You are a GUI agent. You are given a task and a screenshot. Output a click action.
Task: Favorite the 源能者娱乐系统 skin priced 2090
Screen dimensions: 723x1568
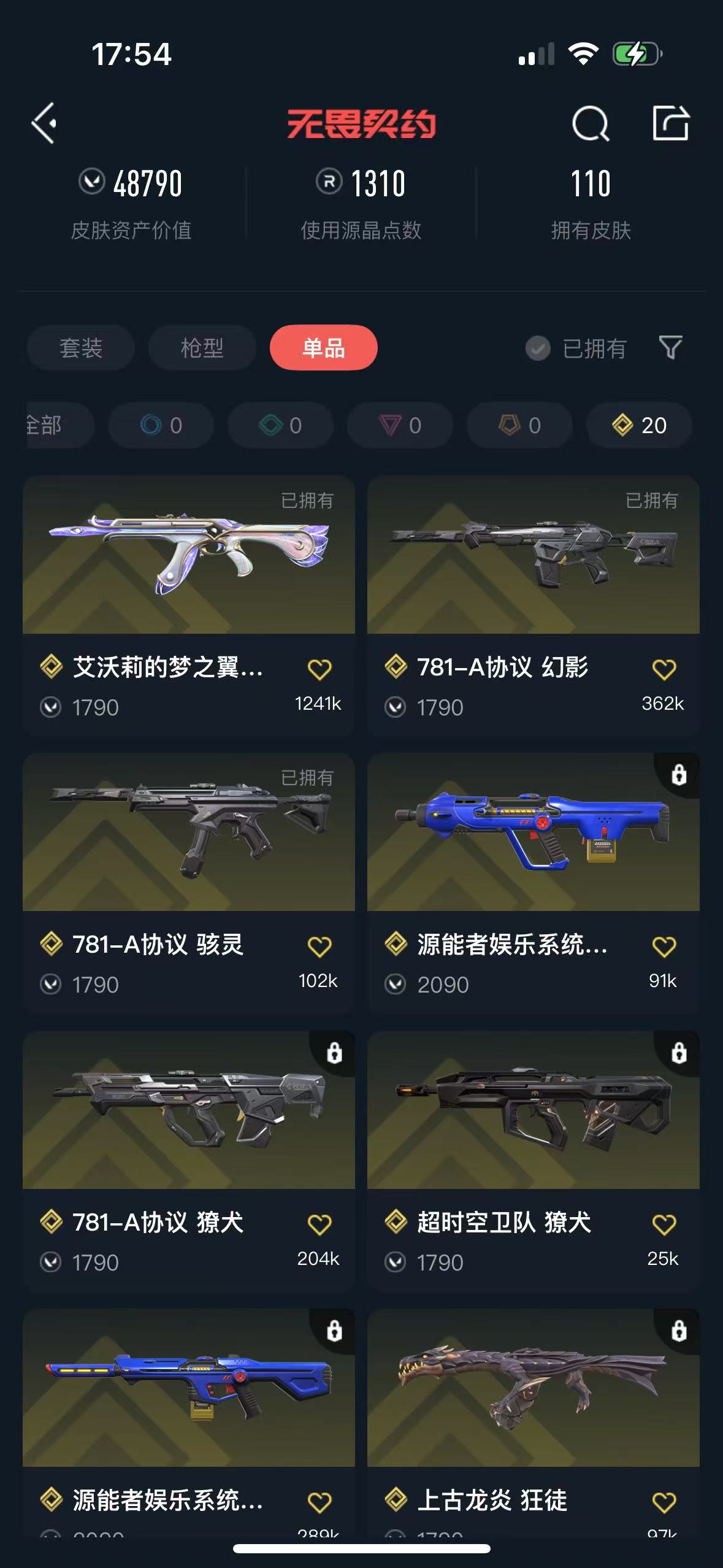pyautogui.click(x=664, y=947)
